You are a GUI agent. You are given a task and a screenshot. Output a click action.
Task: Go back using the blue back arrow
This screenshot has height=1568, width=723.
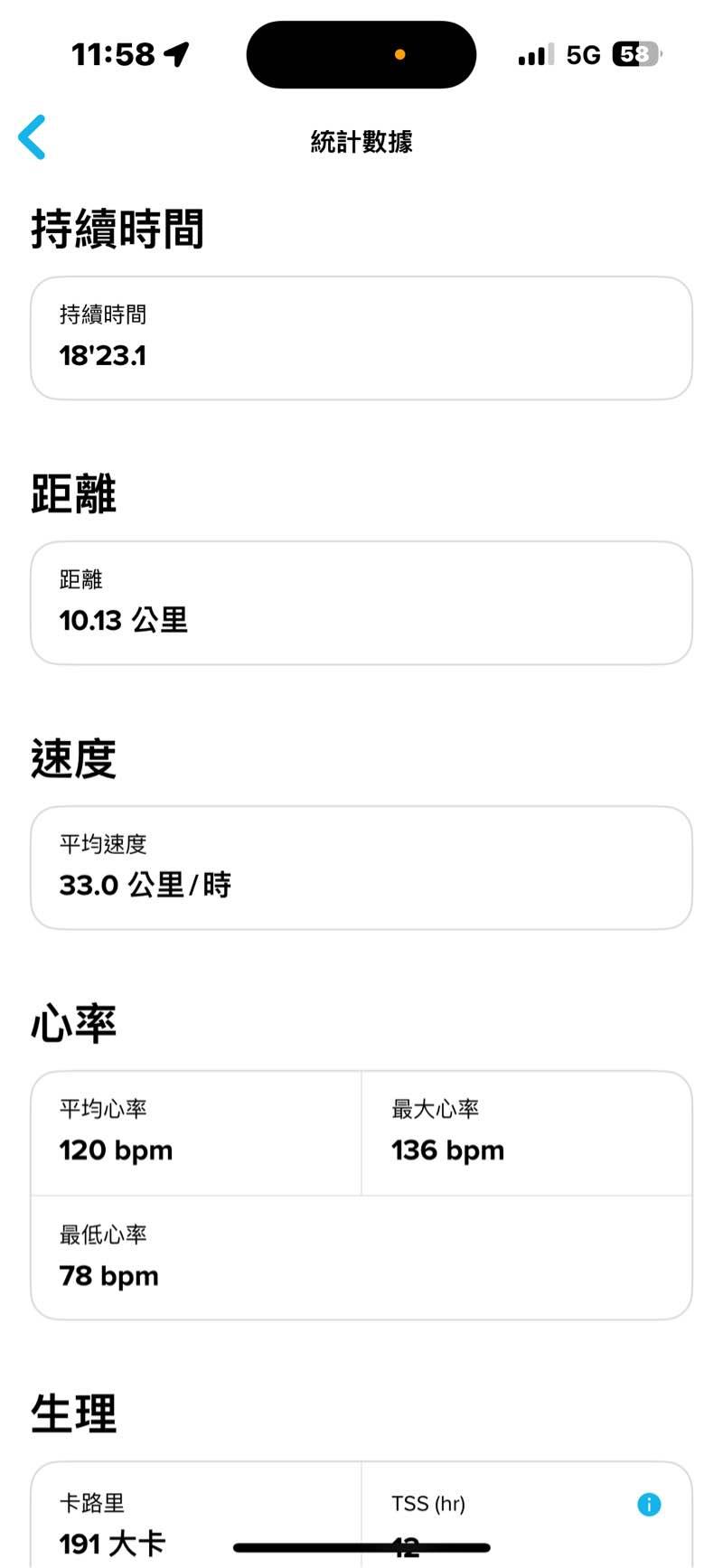pyautogui.click(x=33, y=137)
